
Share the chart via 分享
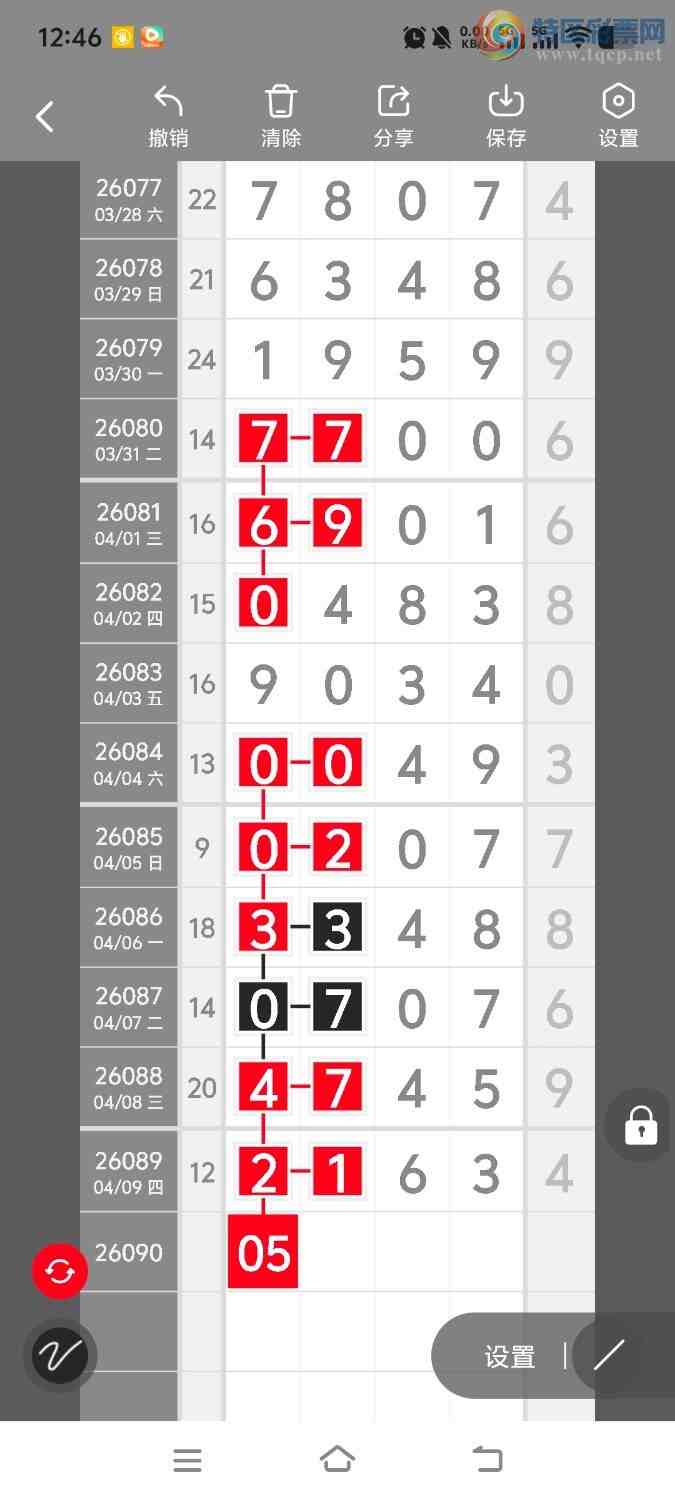[393, 116]
